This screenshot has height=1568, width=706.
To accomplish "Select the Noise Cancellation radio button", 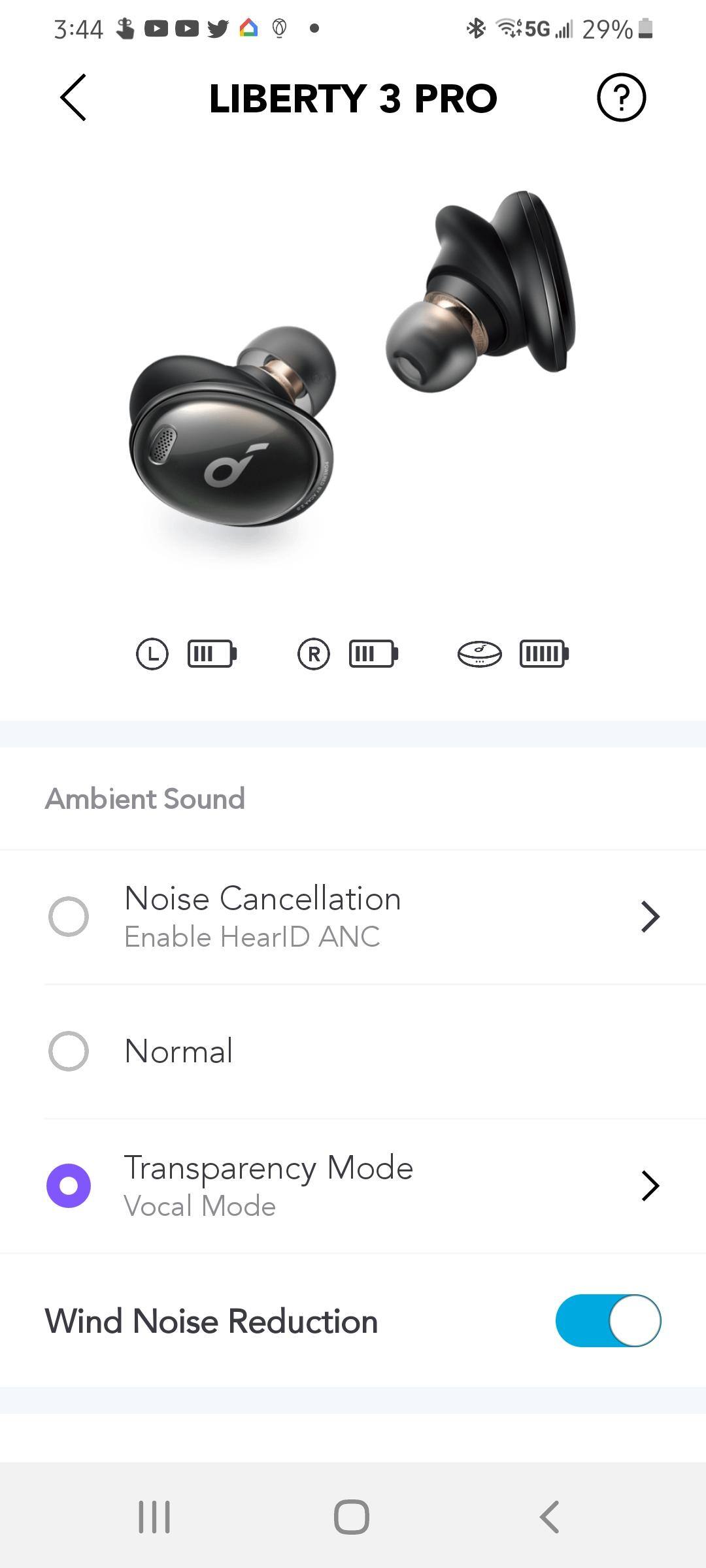I will 69,917.
